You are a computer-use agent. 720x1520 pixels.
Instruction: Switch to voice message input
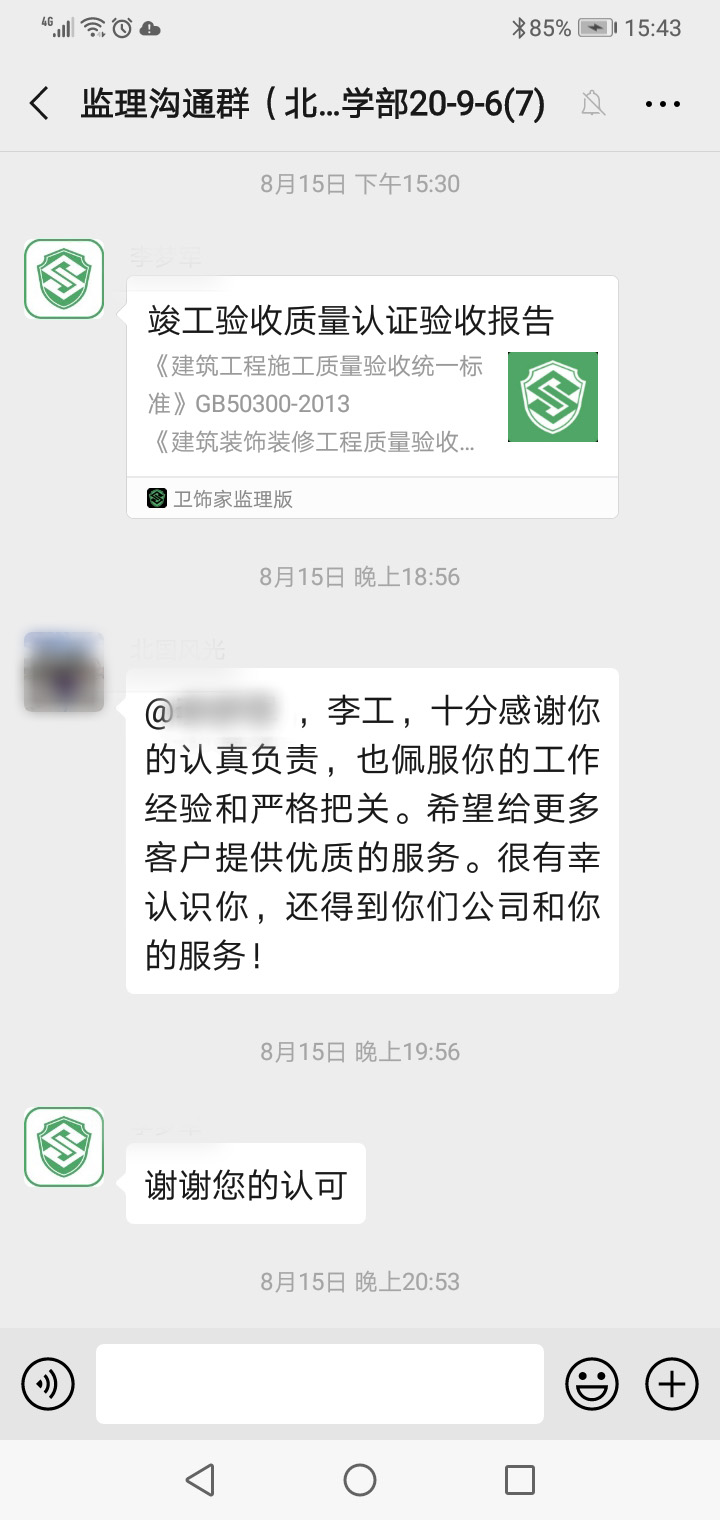coord(48,1384)
